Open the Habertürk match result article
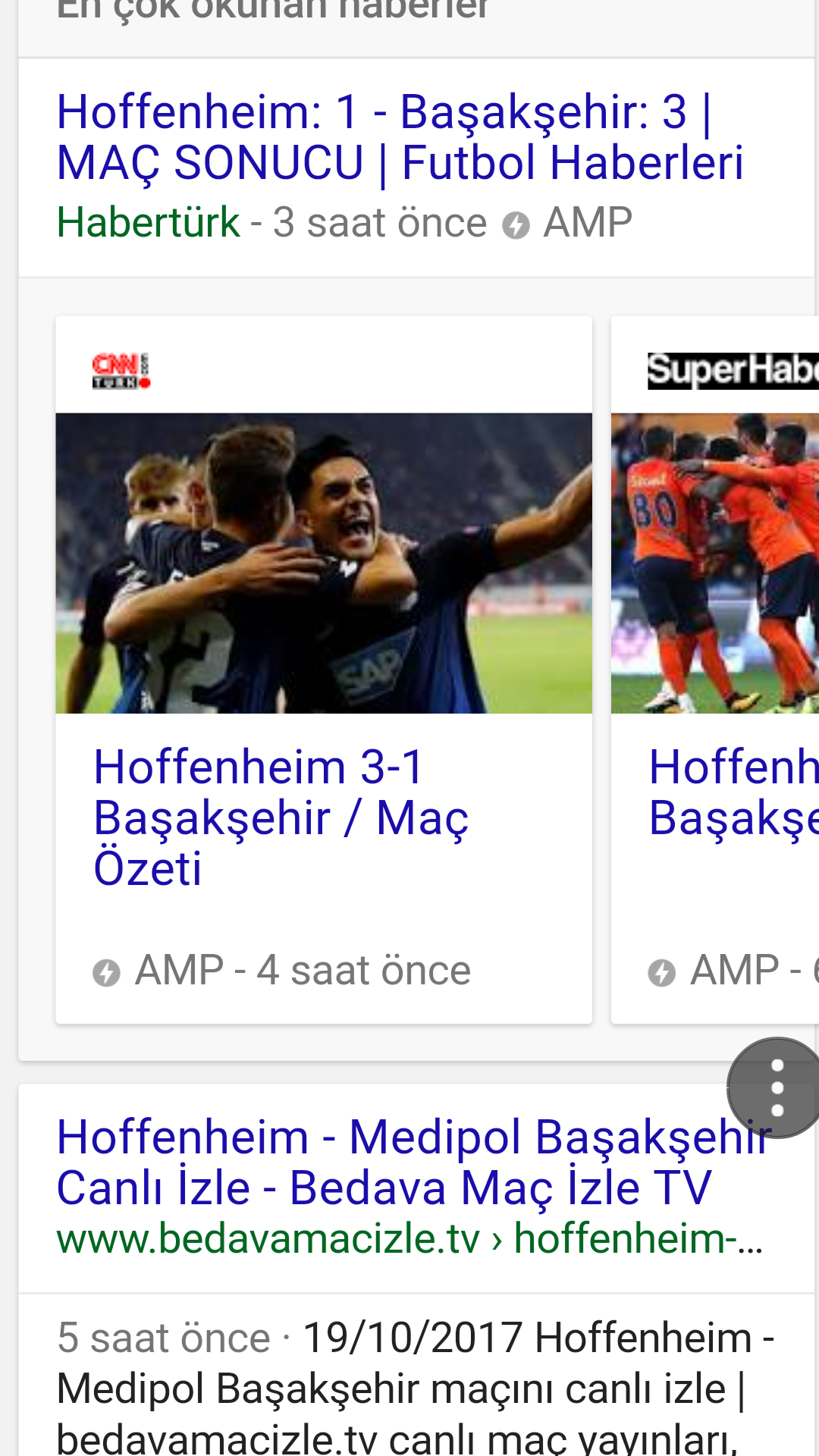The width and height of the screenshot is (819, 1456). pyautogui.click(x=400, y=137)
